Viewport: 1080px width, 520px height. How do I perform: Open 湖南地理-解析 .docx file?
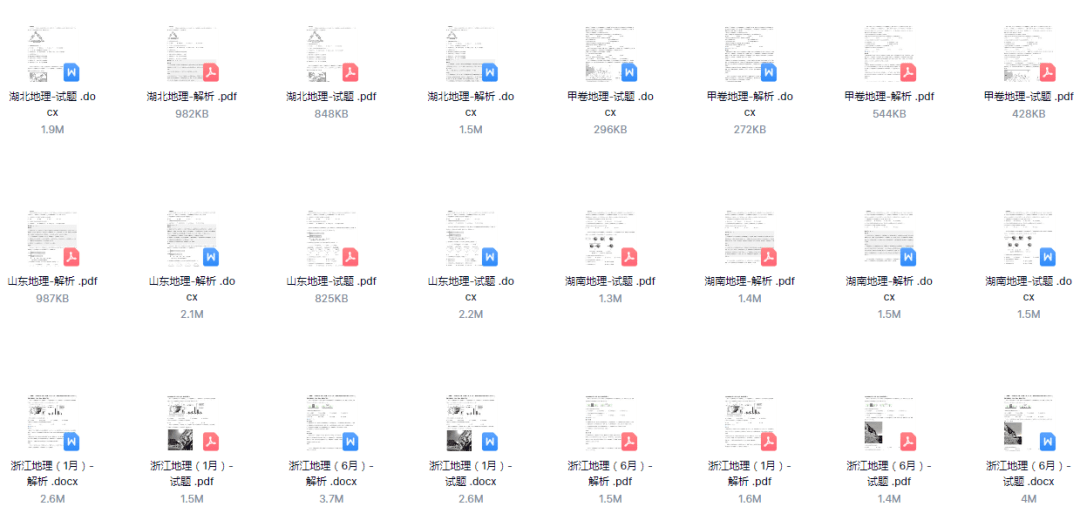click(889, 240)
